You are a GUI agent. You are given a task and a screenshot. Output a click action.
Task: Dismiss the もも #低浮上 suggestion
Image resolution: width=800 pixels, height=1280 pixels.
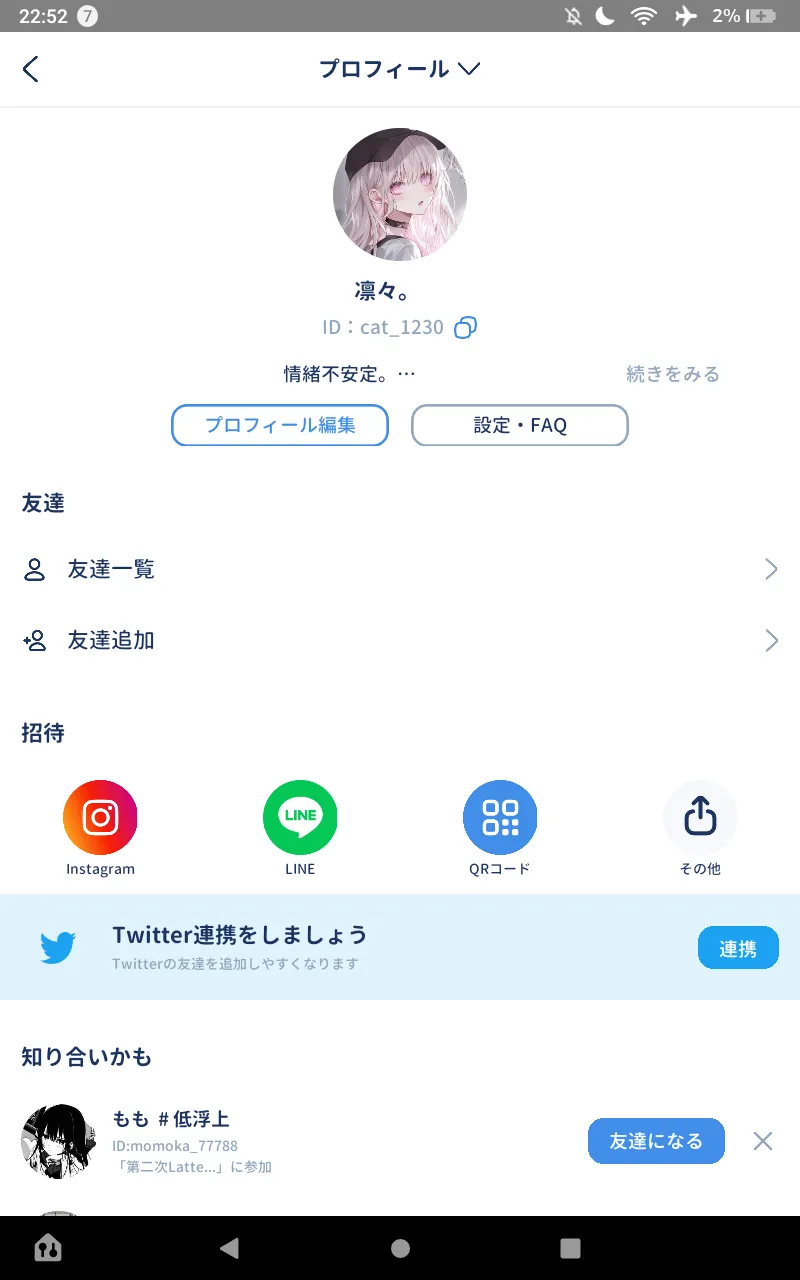click(x=763, y=1141)
